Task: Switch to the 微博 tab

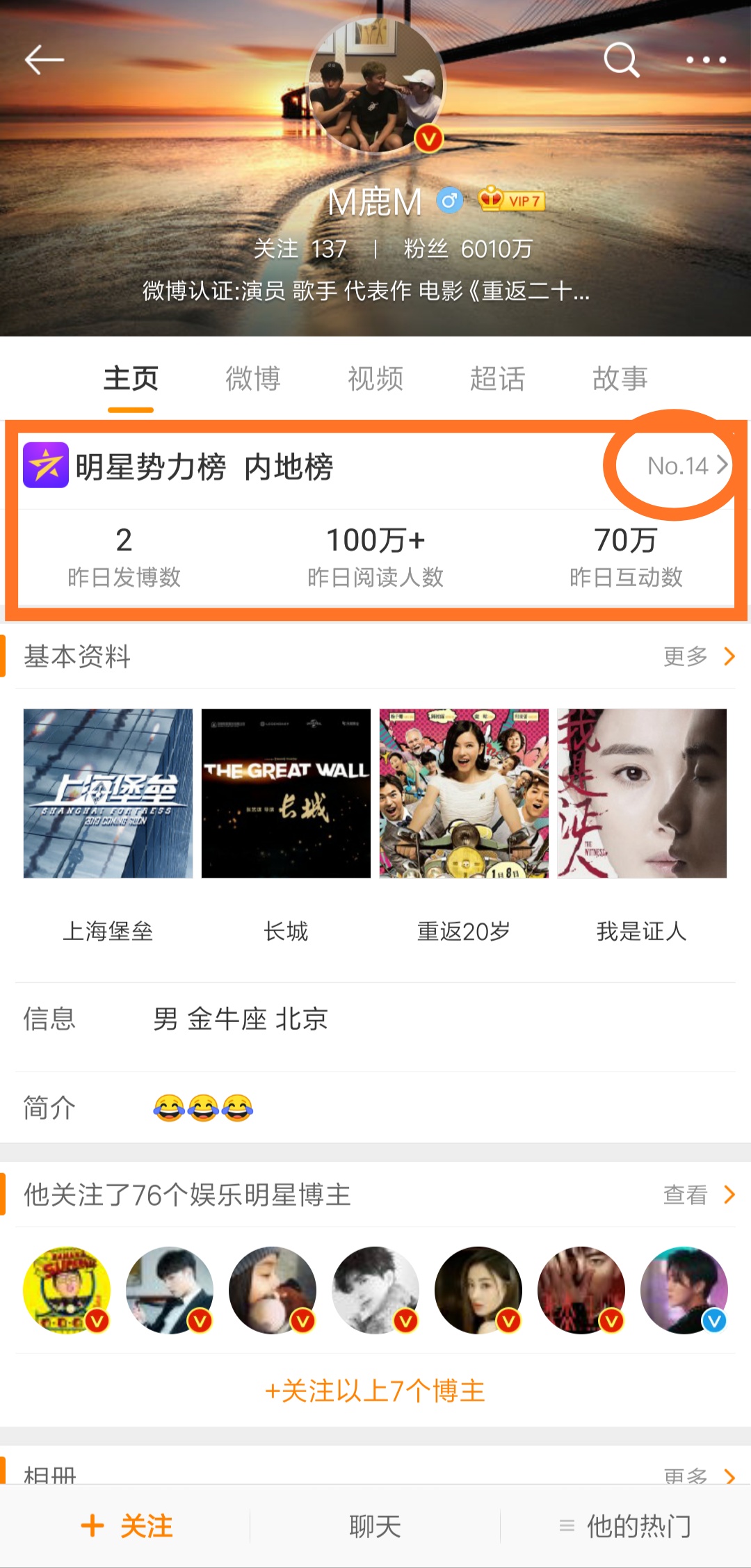Action: [253, 379]
